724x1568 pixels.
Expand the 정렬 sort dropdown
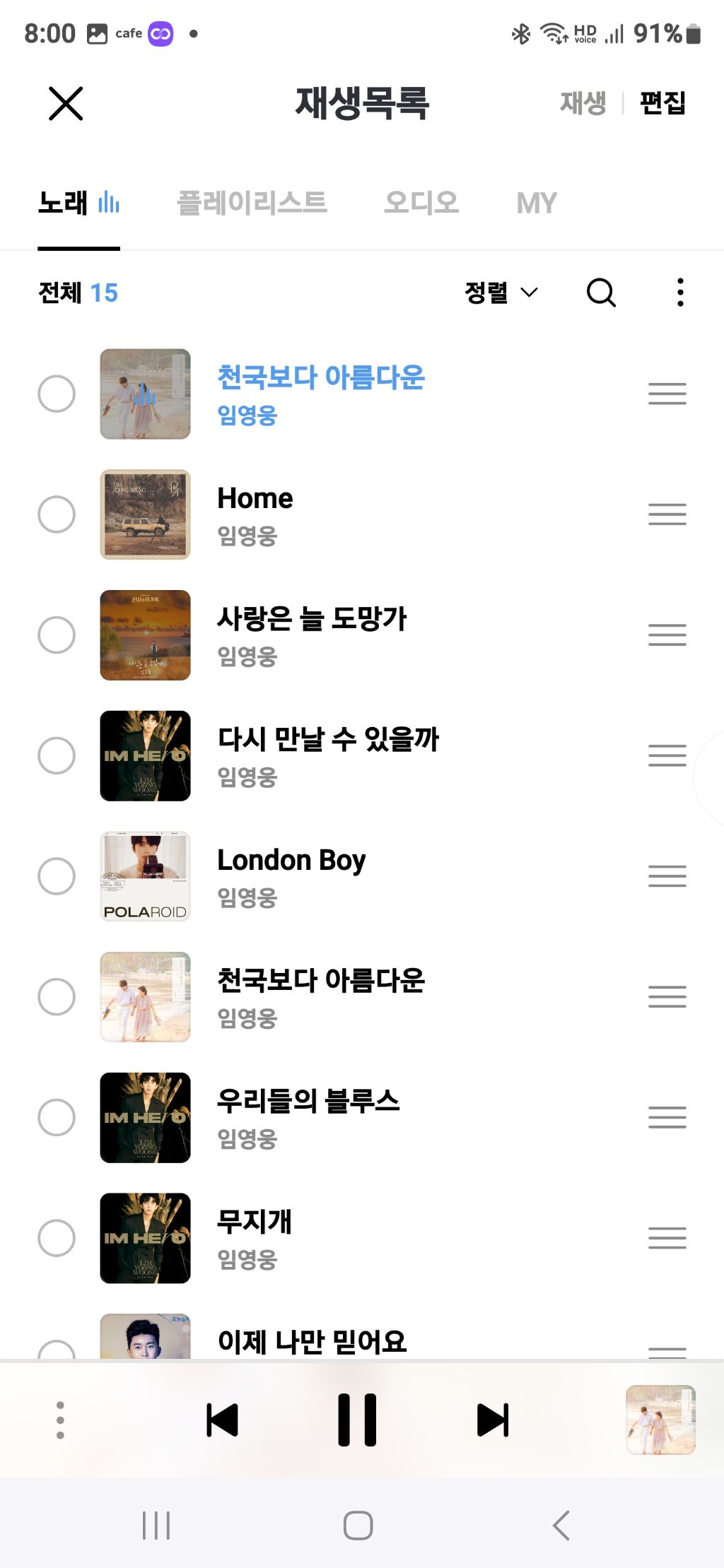coord(501,293)
